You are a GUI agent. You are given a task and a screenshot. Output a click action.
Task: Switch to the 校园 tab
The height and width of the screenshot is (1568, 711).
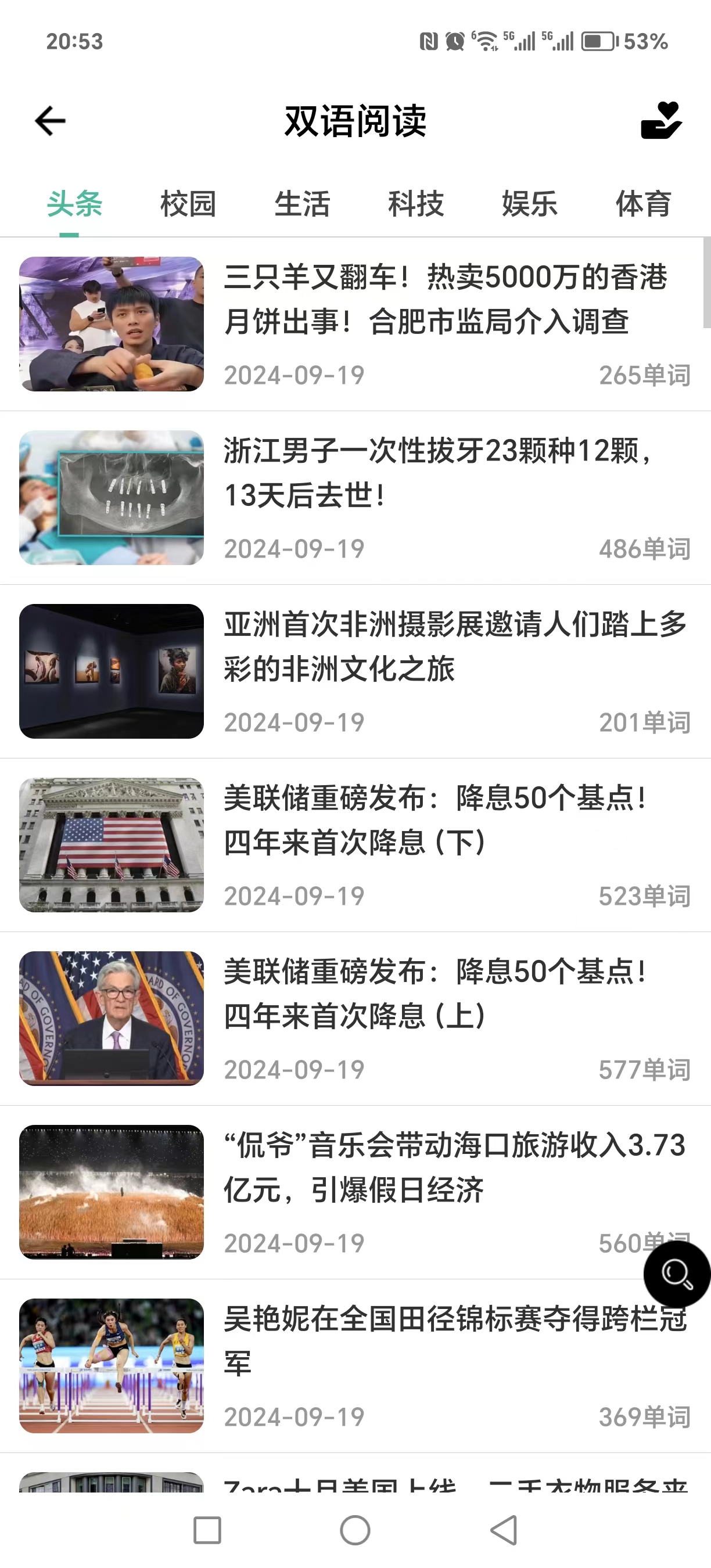point(188,203)
